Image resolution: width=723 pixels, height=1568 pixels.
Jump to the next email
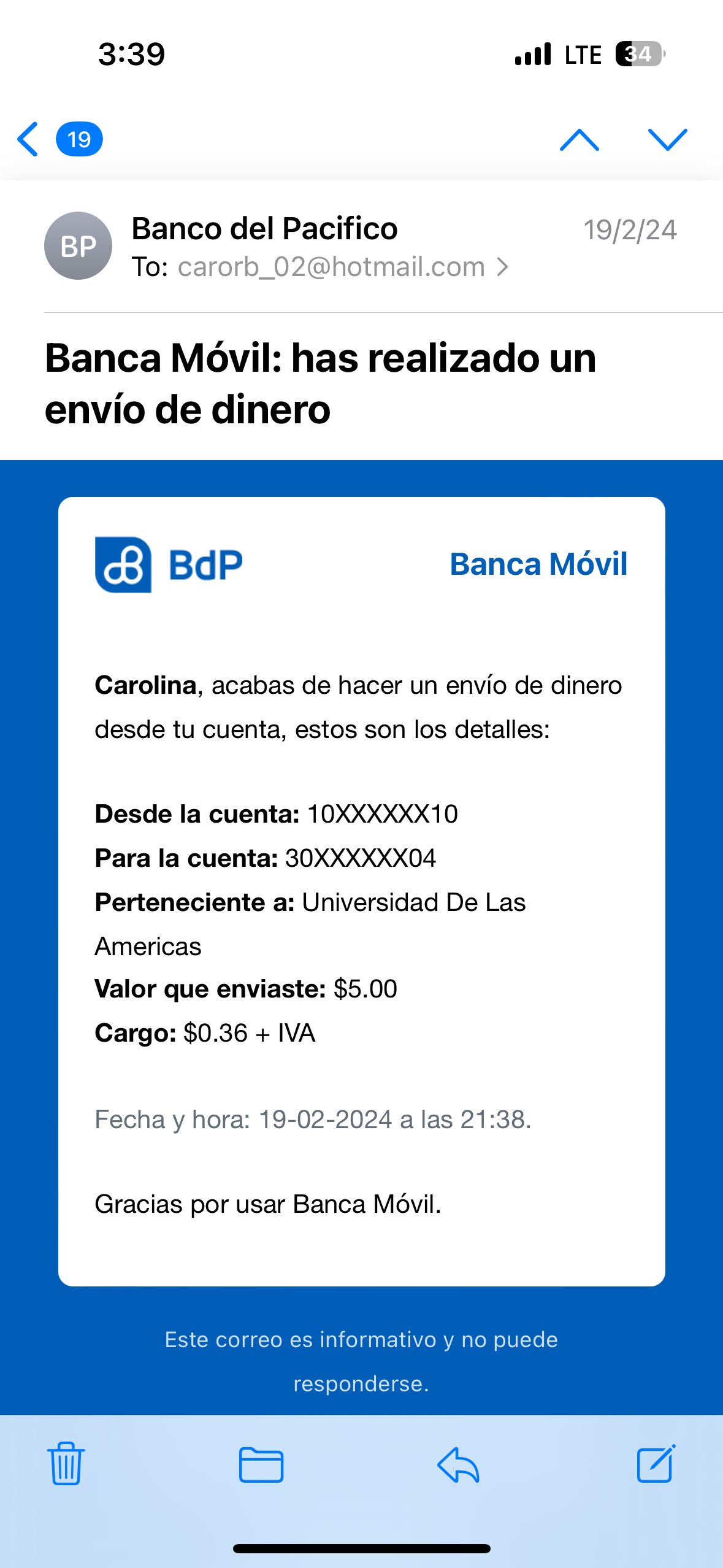pos(667,140)
